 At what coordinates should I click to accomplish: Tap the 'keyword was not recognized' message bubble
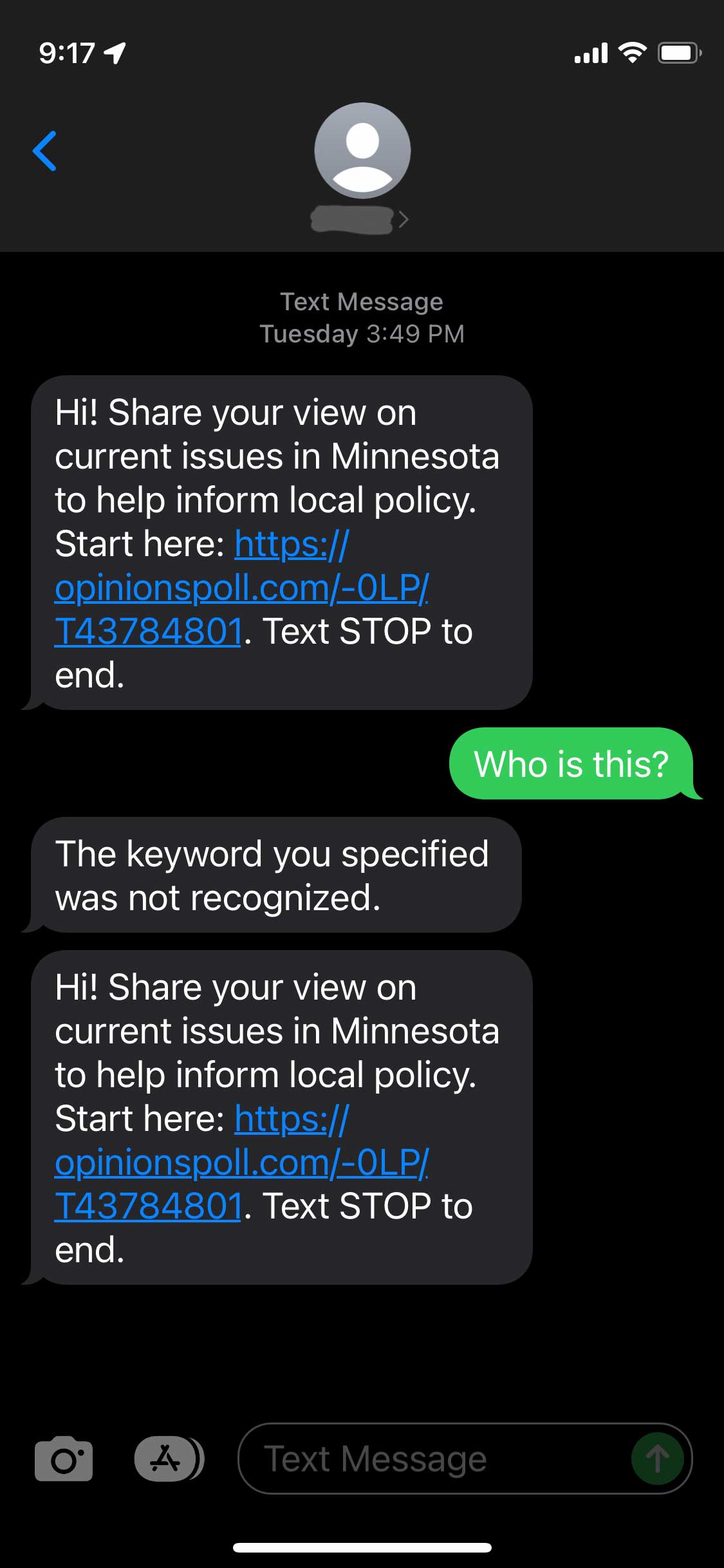tap(274, 874)
